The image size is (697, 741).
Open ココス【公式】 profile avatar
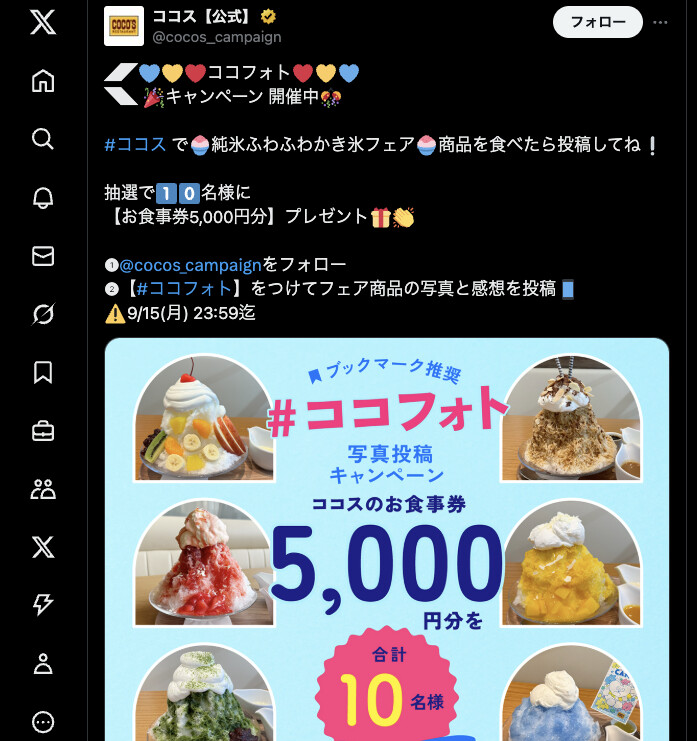click(124, 26)
